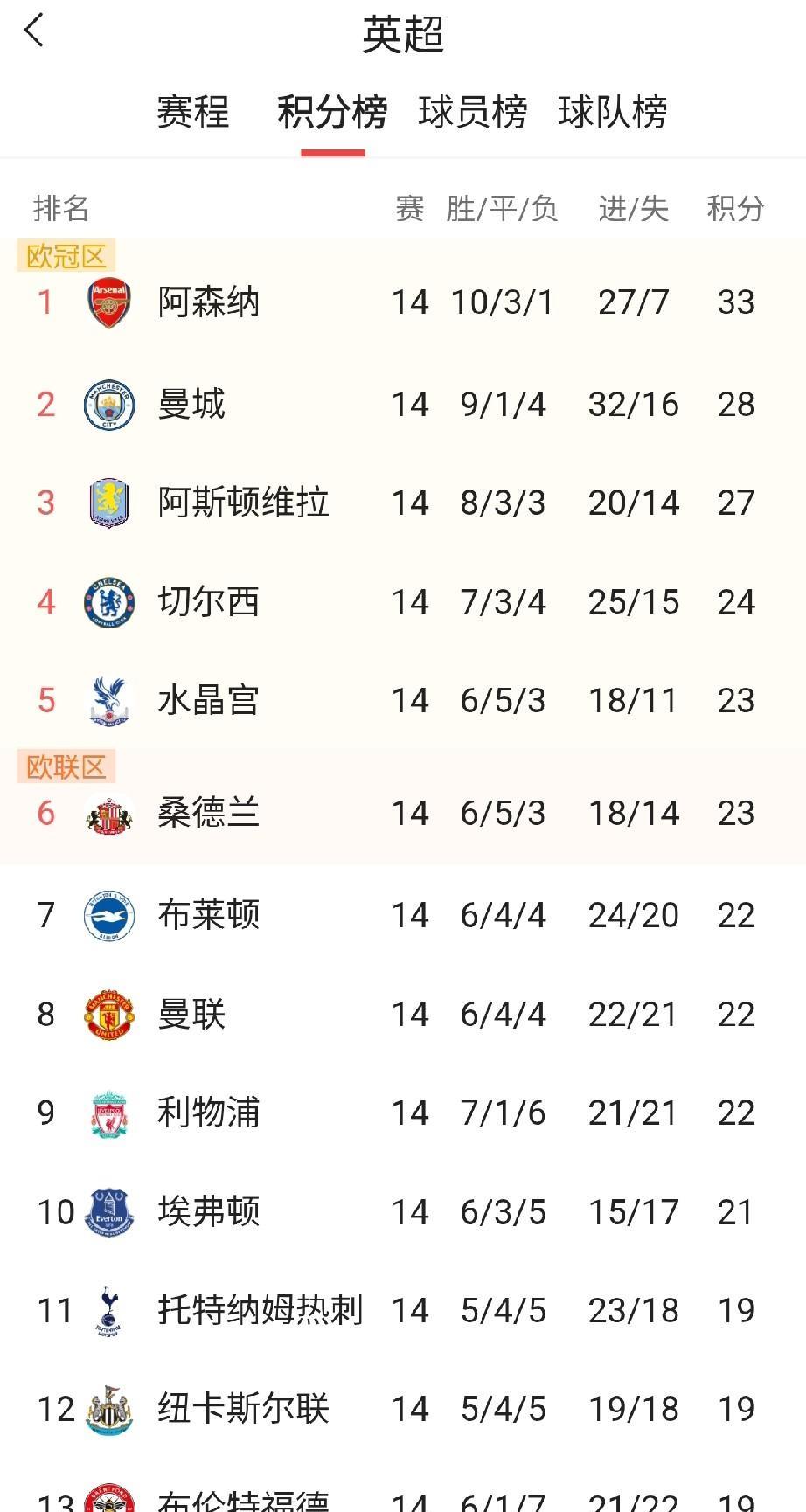806x1512 pixels.
Task: Switch to the 赛程 tab
Action: pos(191,114)
